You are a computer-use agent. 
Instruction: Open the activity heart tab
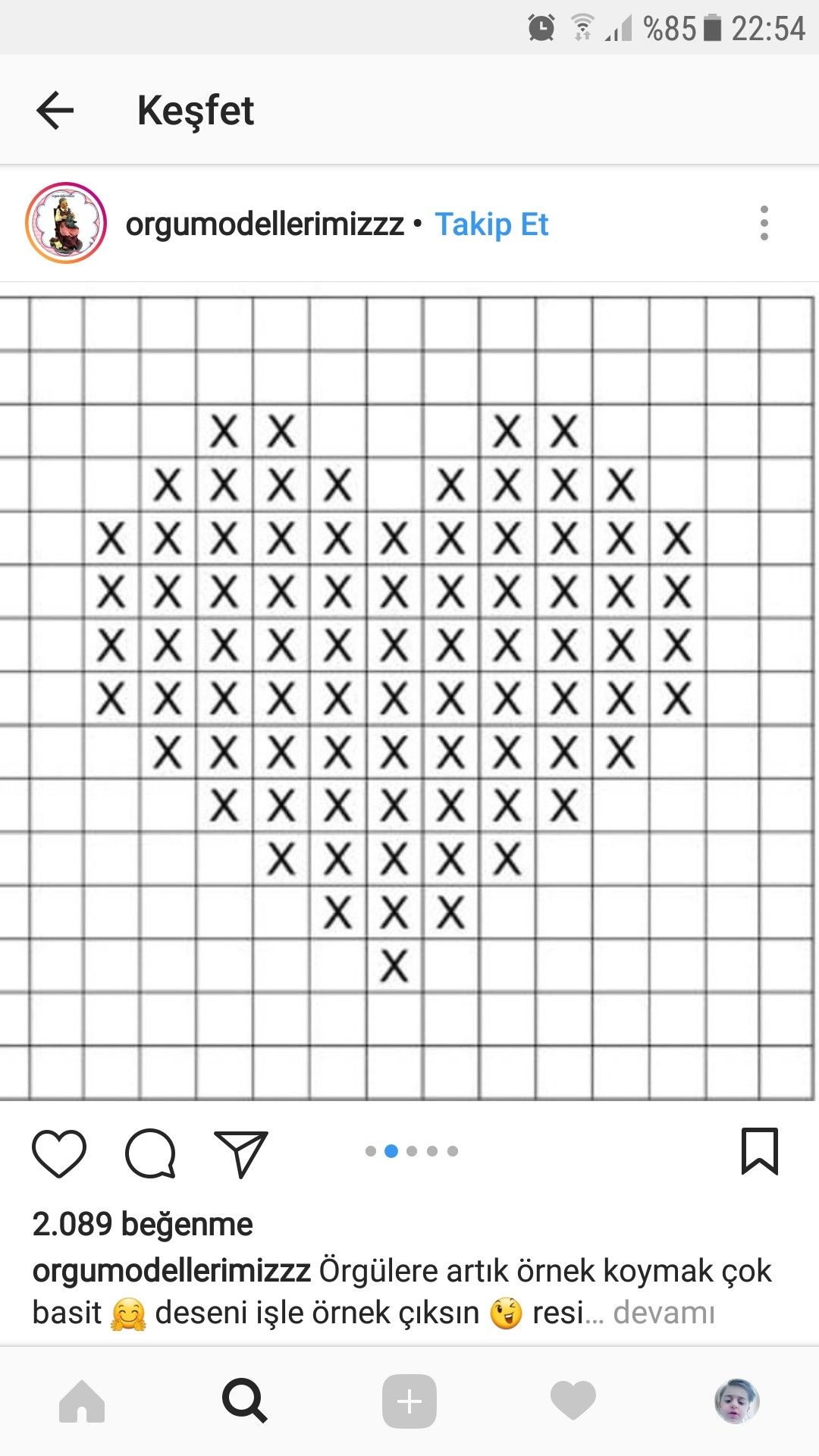[x=573, y=1401]
